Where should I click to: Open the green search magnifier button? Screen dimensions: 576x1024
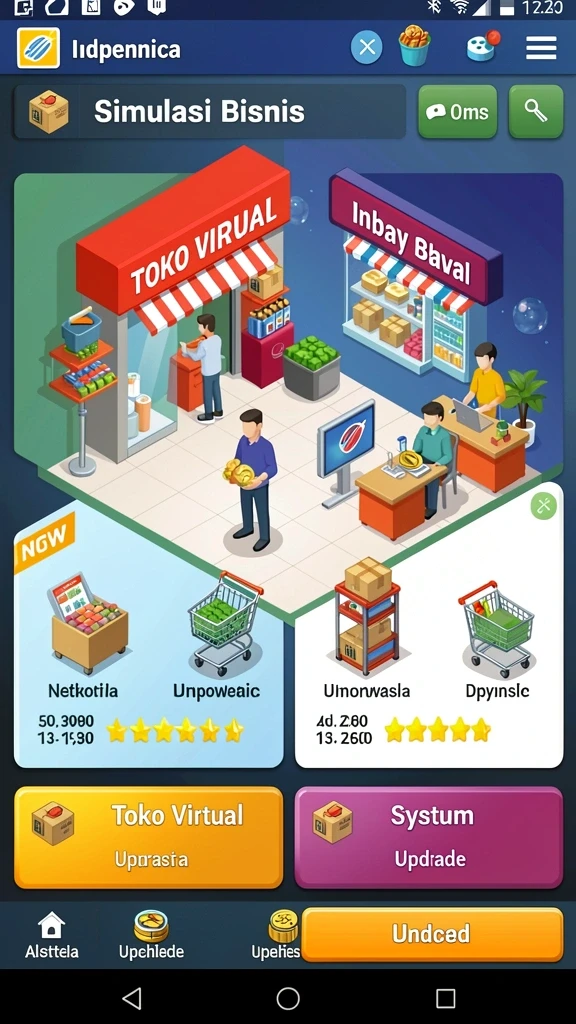[536, 112]
